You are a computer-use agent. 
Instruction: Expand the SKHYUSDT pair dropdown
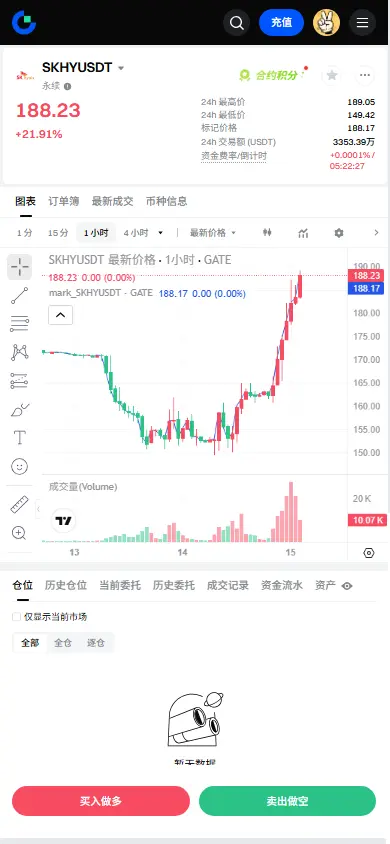pos(120,68)
